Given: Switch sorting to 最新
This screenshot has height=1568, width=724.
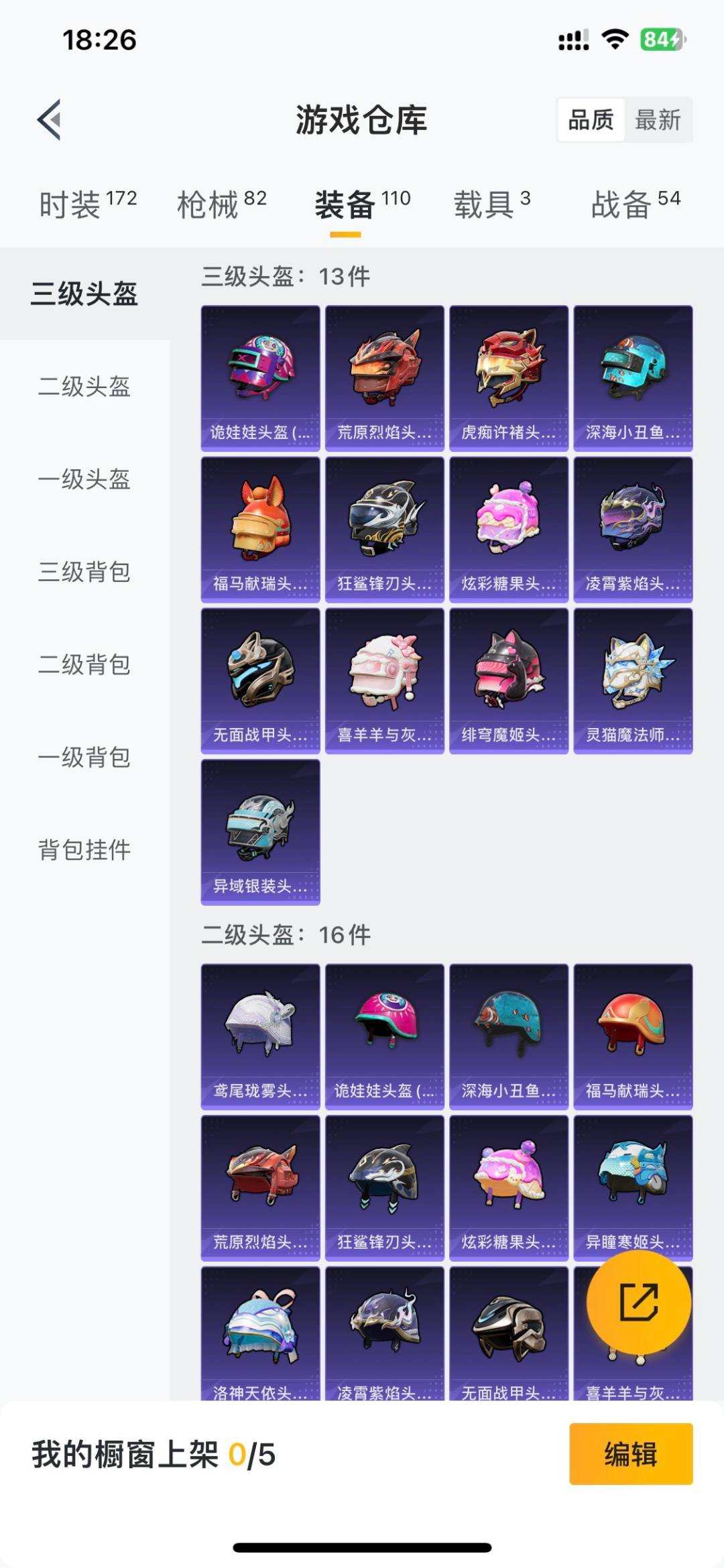Looking at the screenshot, I should tap(659, 121).
